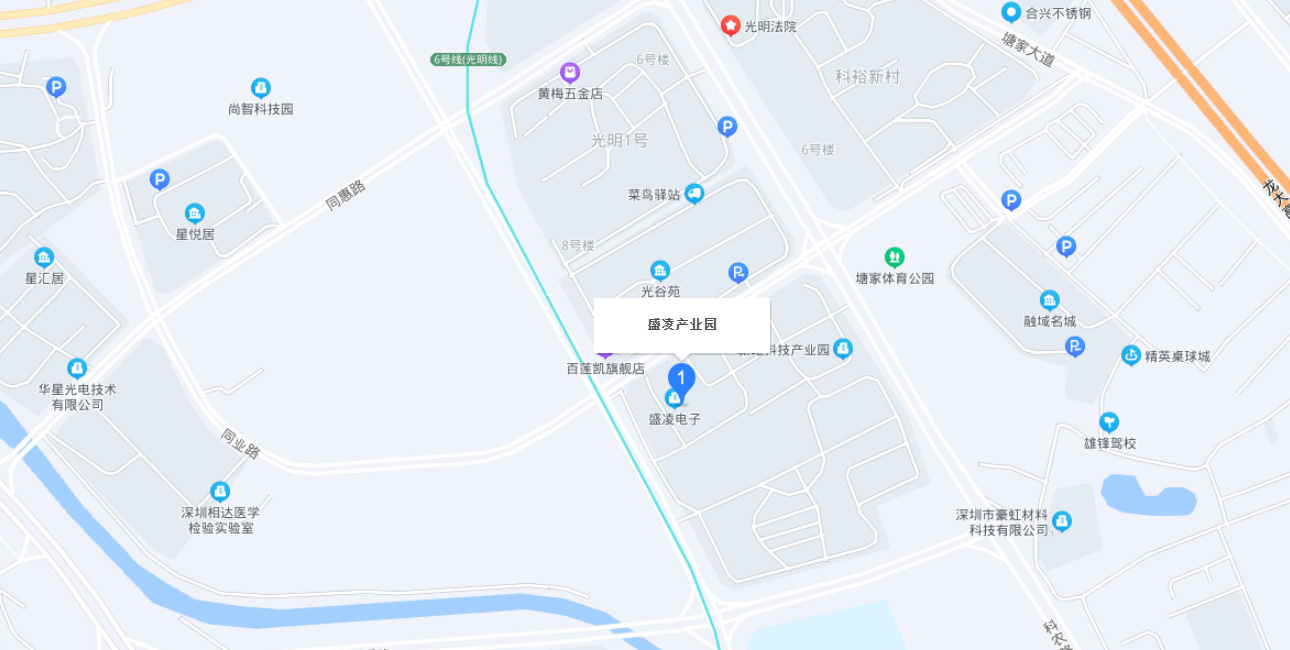Tap the blue location marker numbered 1
The width and height of the screenshot is (1290, 650).
[x=681, y=379]
